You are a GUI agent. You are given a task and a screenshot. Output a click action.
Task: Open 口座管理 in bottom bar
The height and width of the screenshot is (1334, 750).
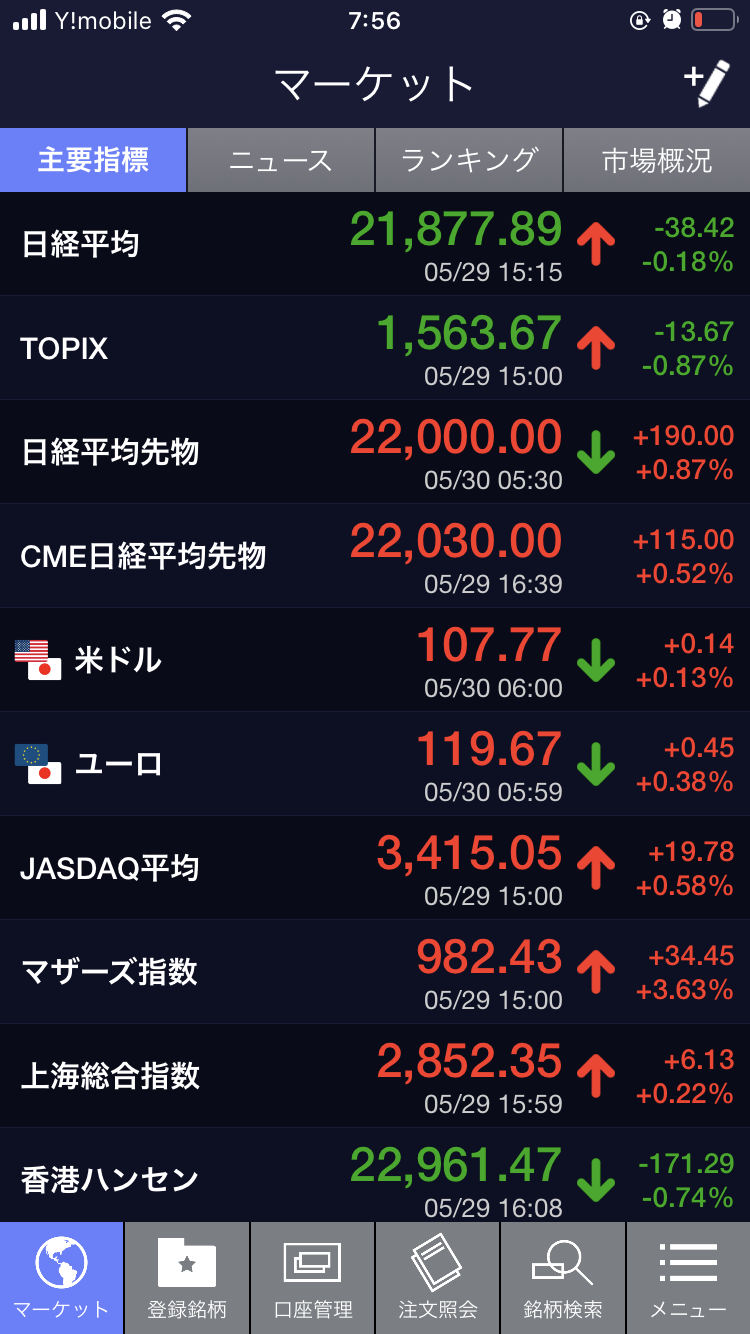coord(313,1278)
